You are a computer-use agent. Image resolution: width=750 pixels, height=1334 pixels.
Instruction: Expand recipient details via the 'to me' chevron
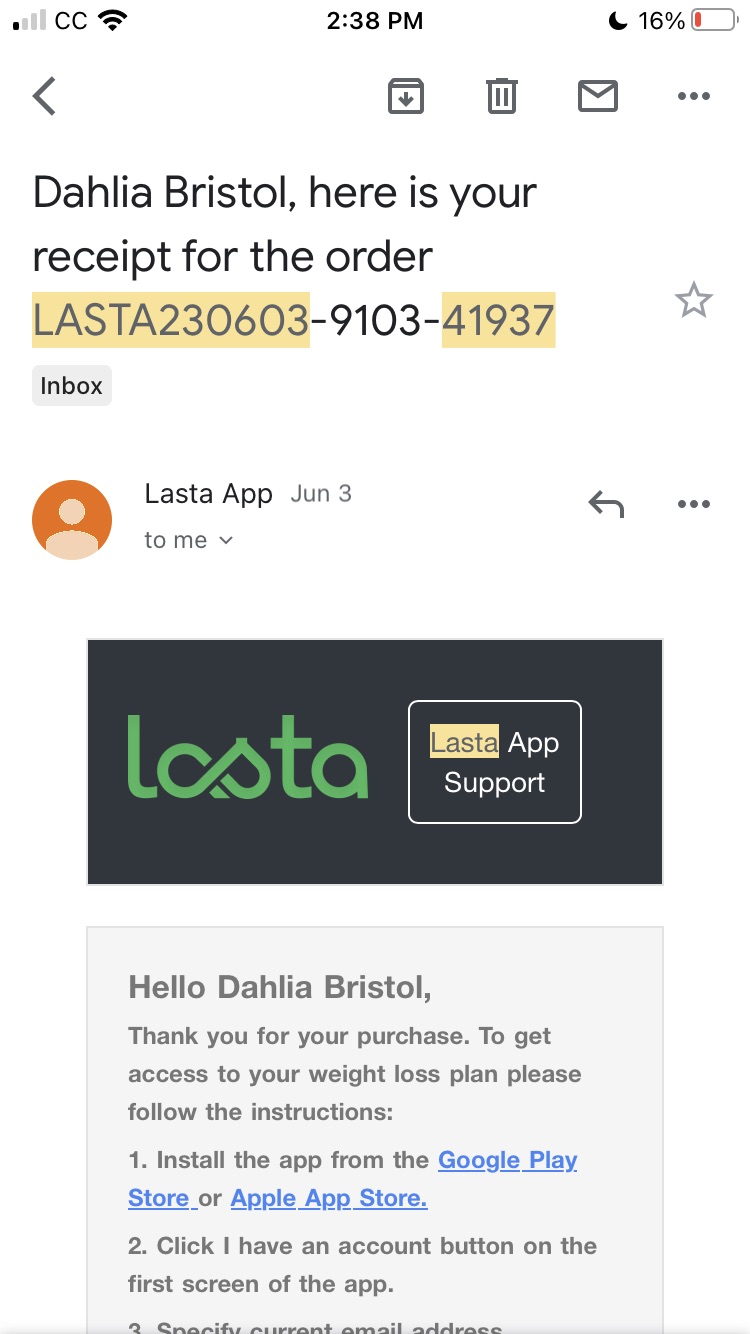[224, 540]
